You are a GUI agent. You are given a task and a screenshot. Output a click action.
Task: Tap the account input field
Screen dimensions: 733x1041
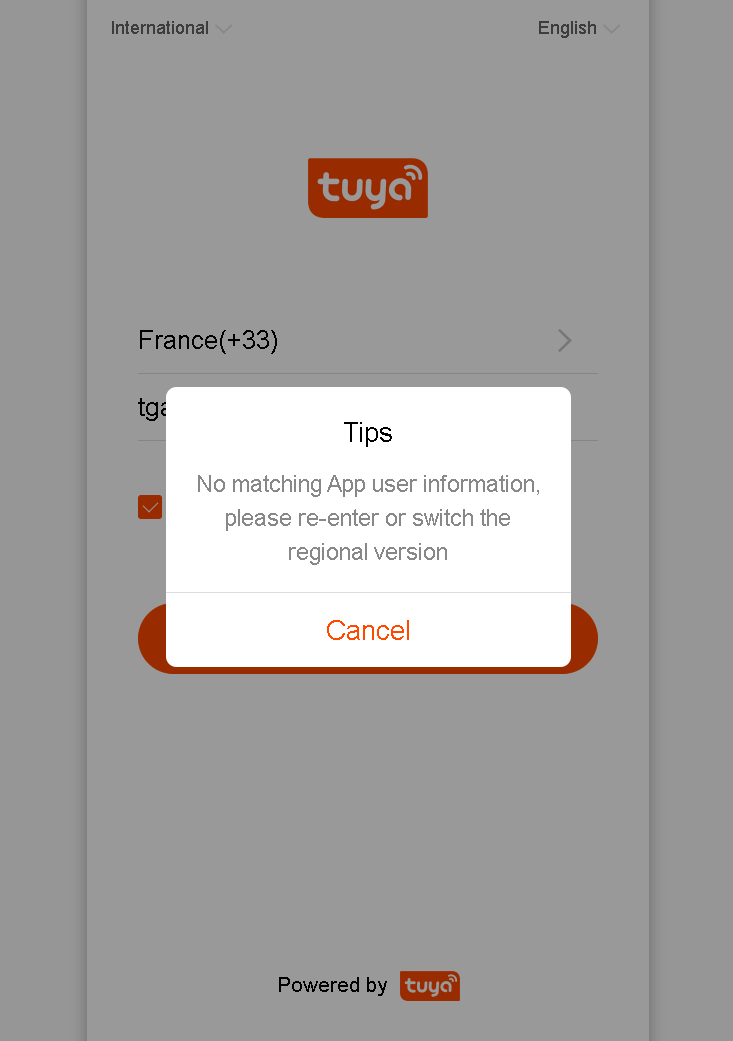click(150, 408)
